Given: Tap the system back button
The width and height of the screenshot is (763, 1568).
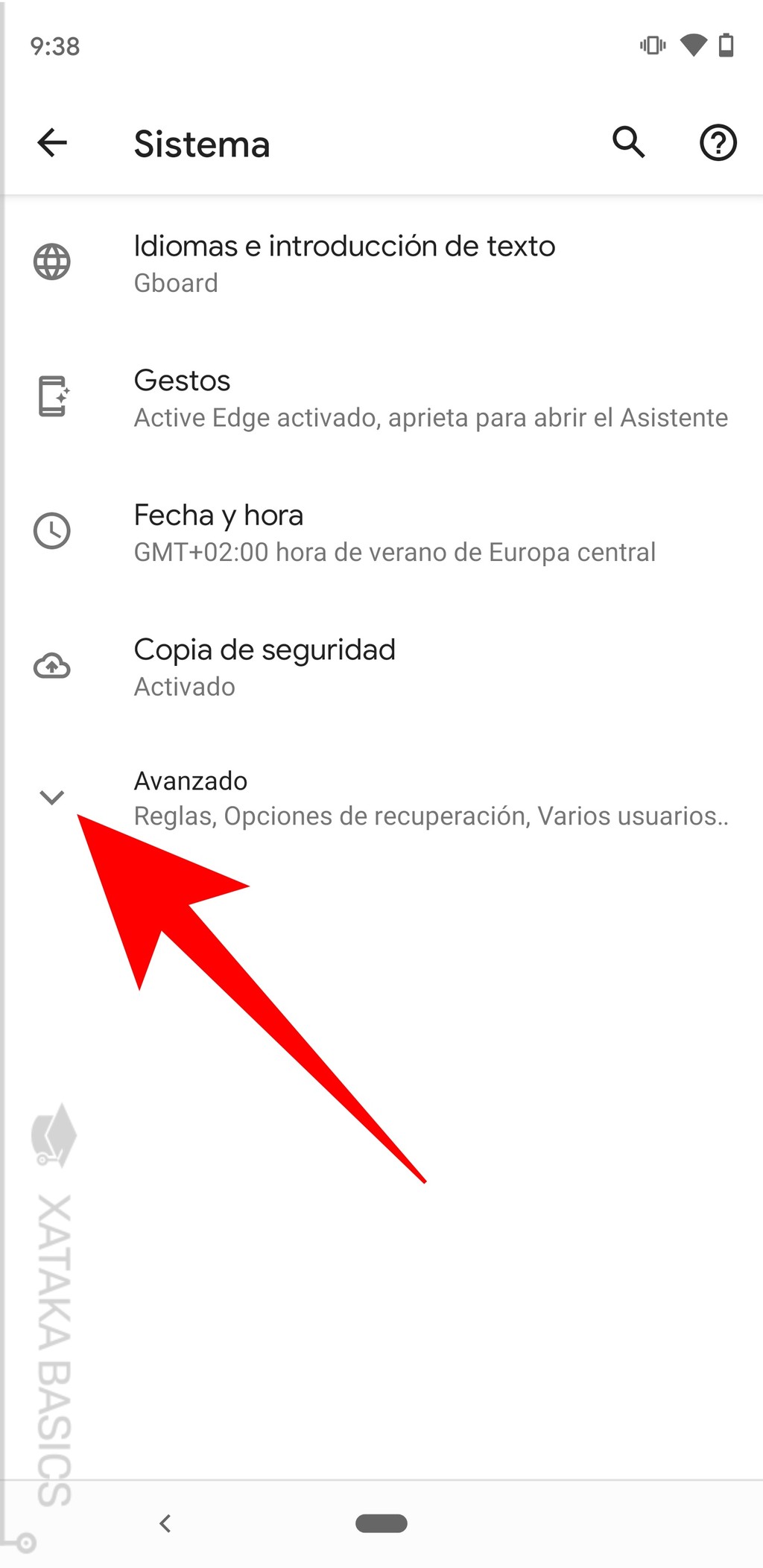Looking at the screenshot, I should 165,1523.
